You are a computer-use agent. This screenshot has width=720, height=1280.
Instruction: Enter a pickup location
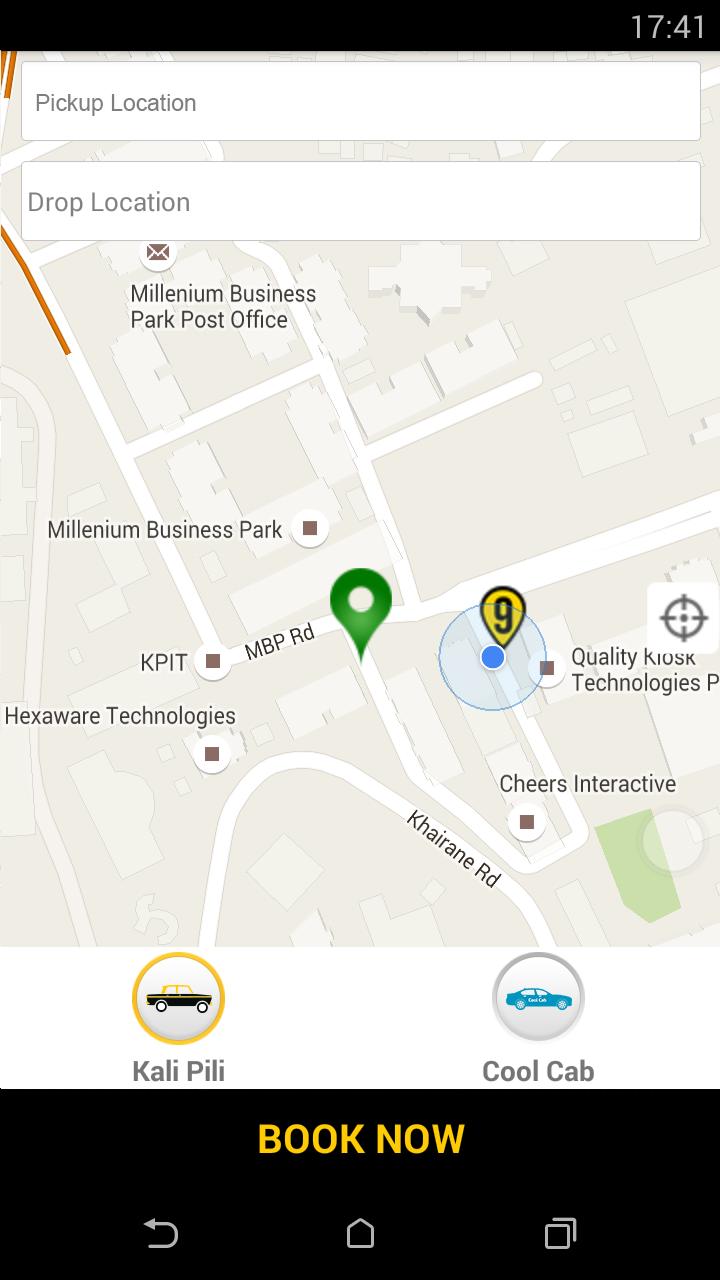(360, 102)
